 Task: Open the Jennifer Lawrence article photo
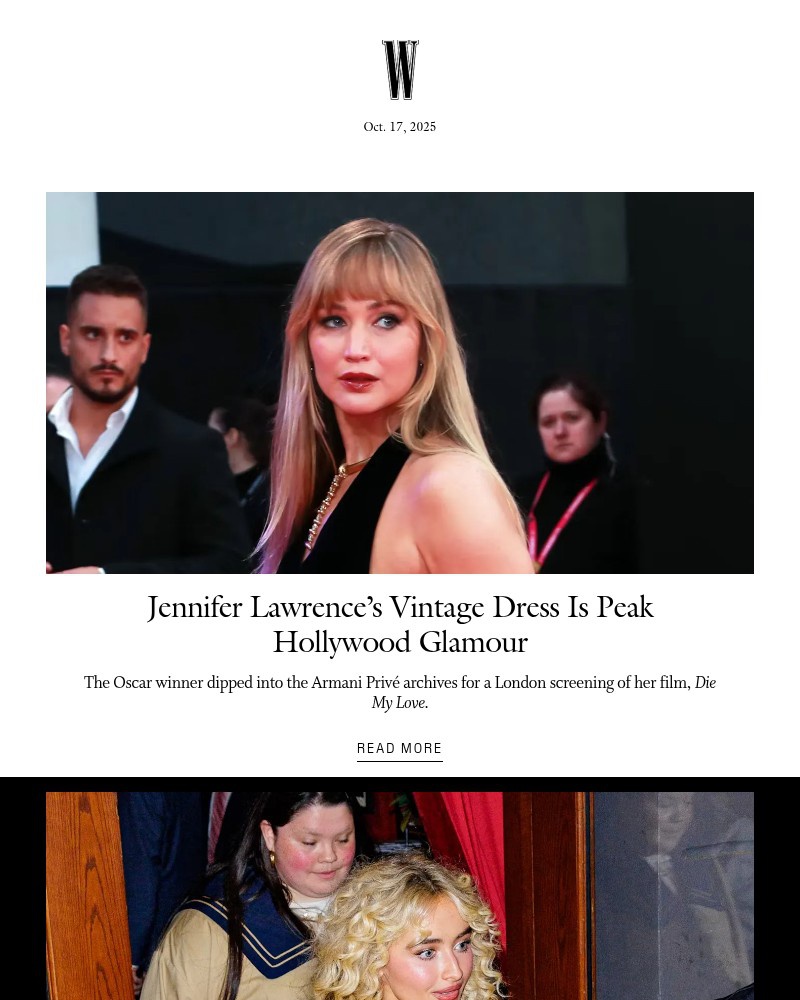(400, 382)
